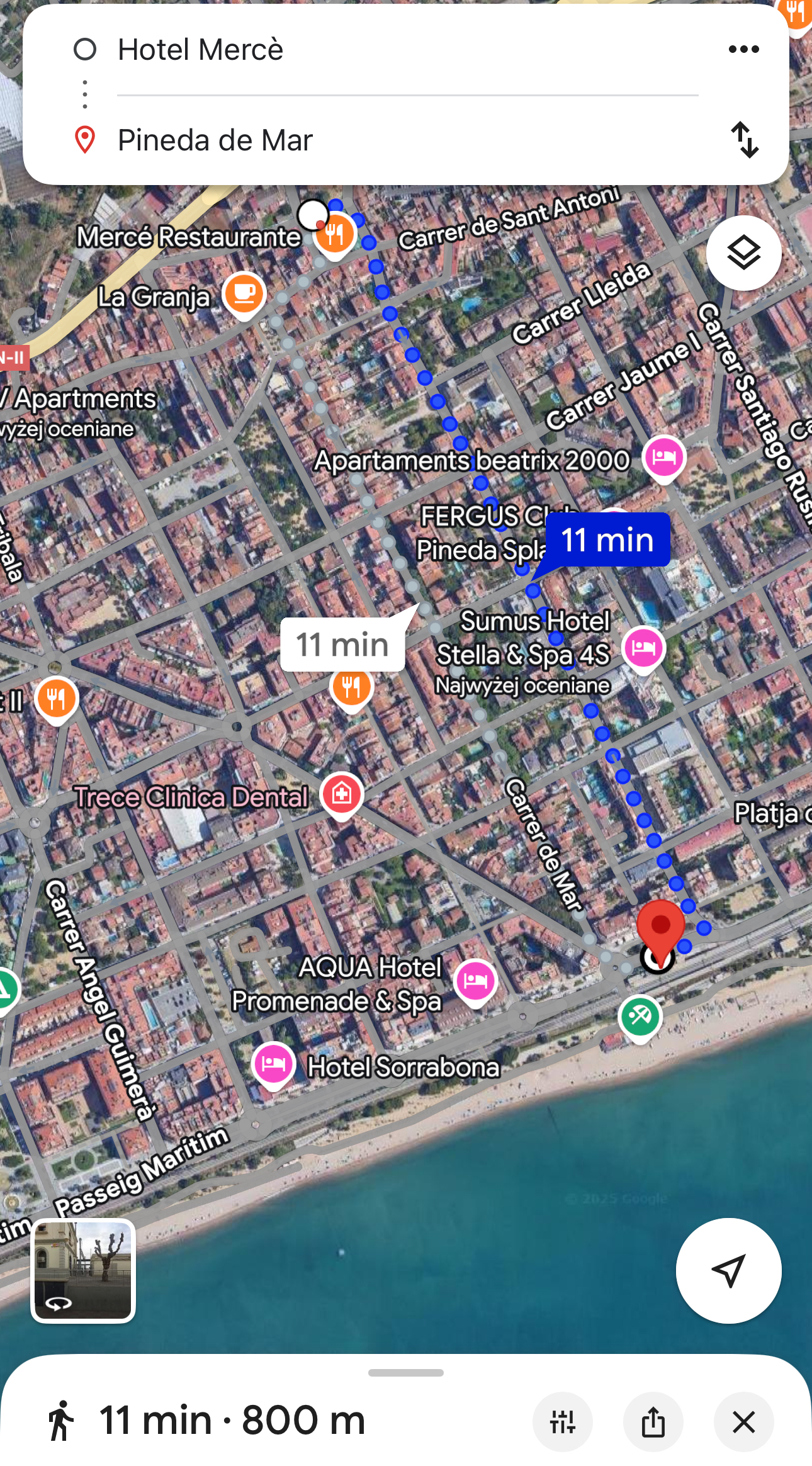Expand the route details sheet handle
Image resolution: width=812 pixels, height=1466 pixels.
point(406,1372)
